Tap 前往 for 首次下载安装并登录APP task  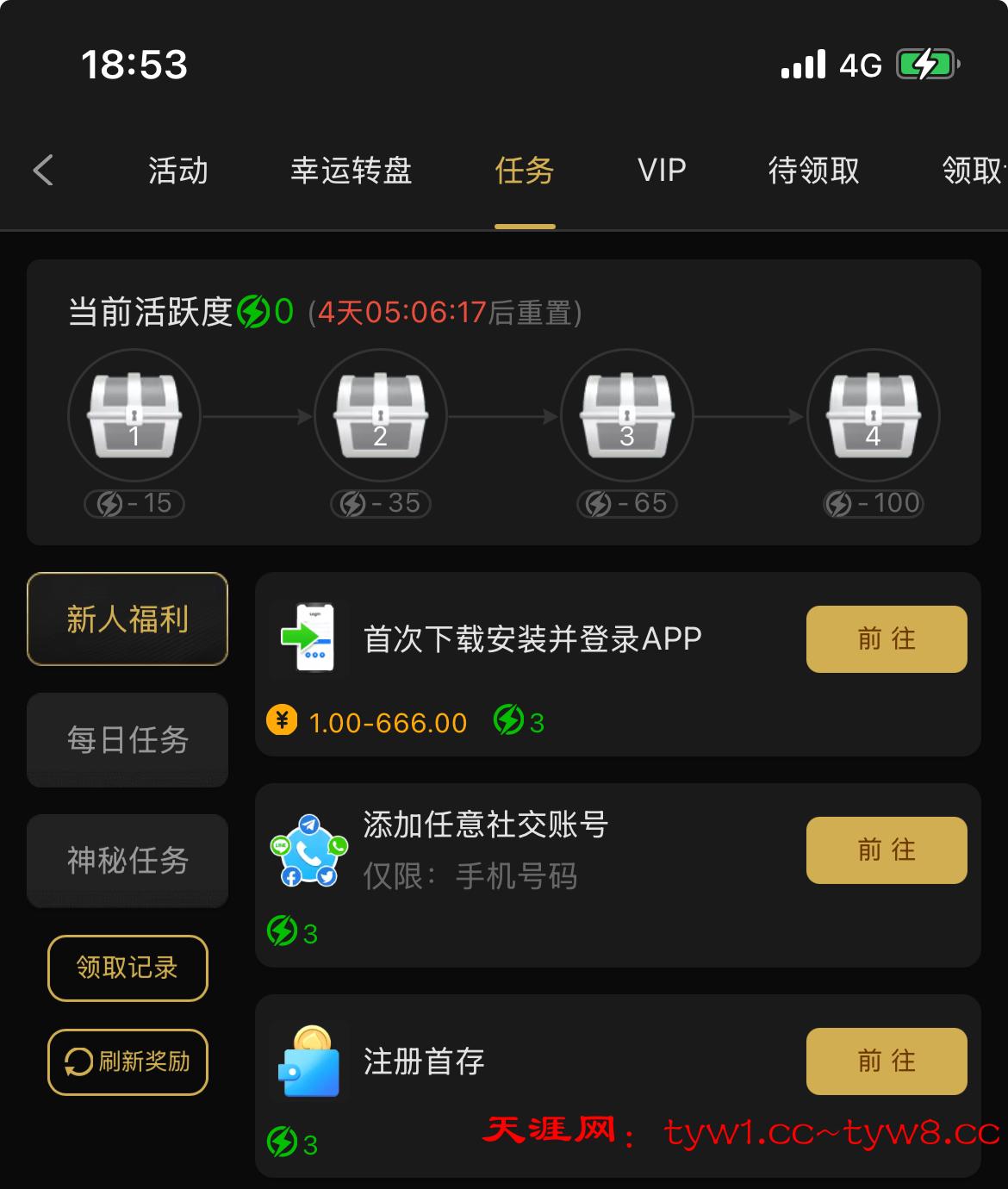(887, 638)
